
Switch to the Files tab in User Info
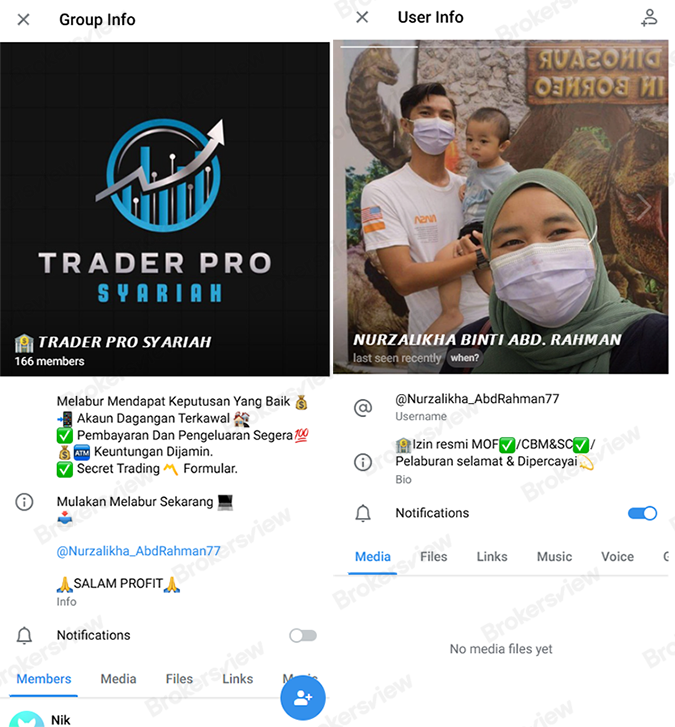coord(434,556)
